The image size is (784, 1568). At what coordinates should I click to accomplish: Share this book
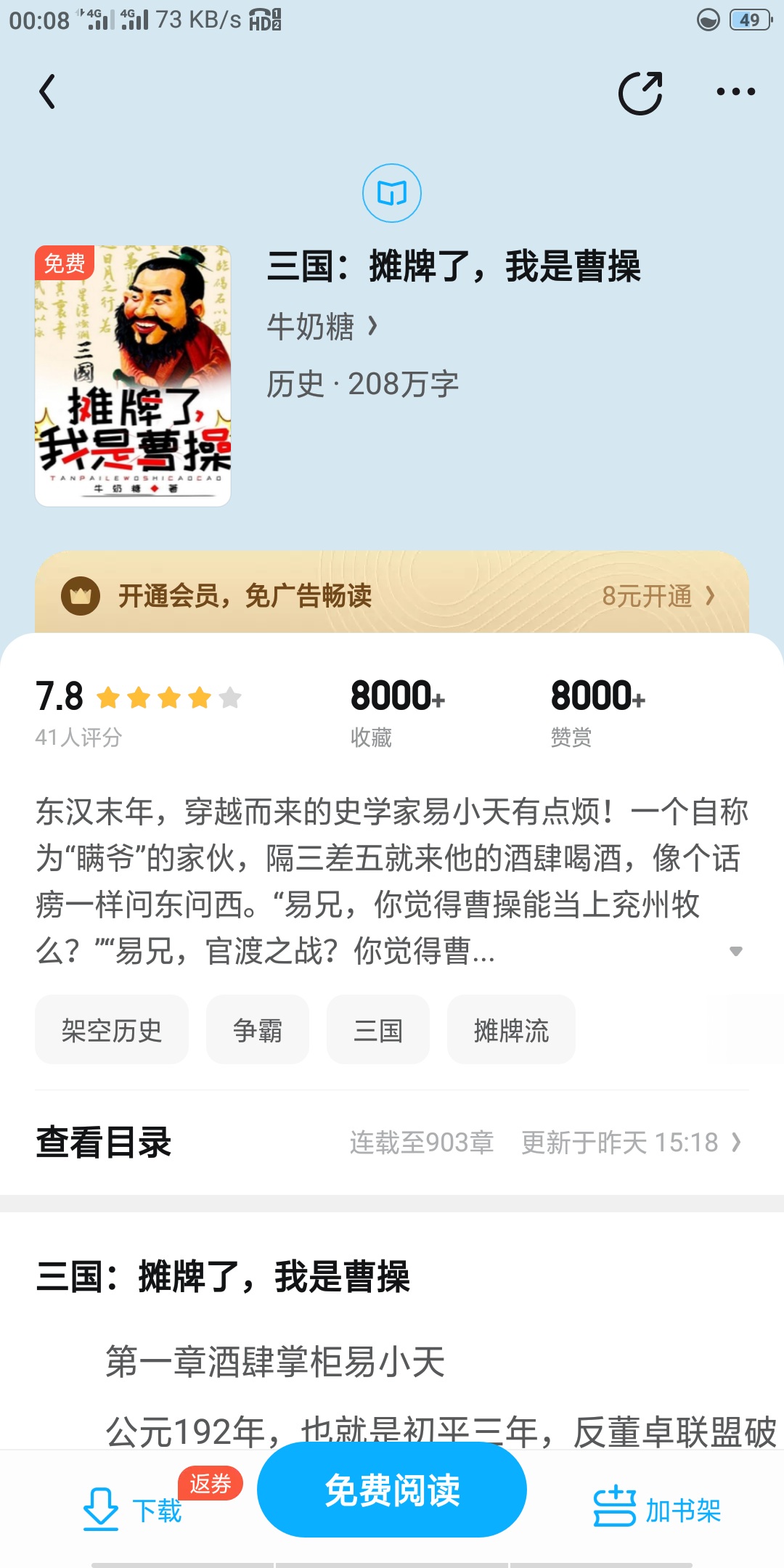(x=640, y=93)
